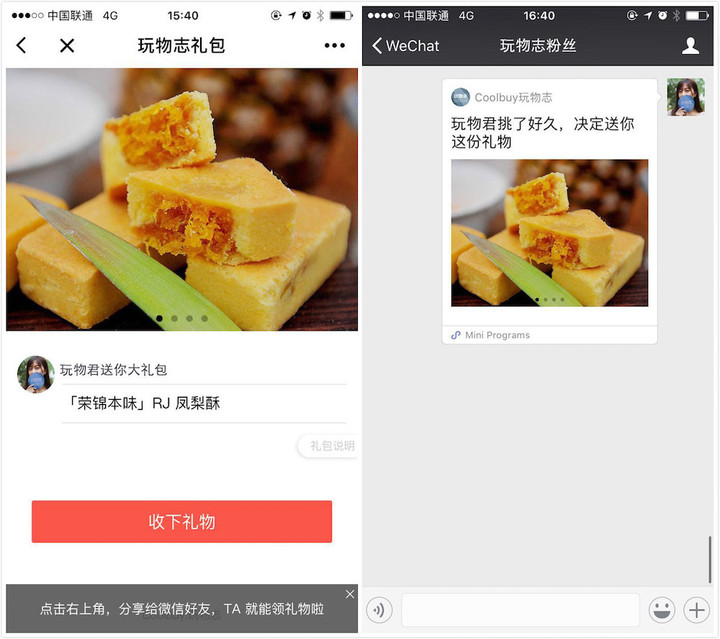Open the 礼包说明 explanation tag
The height and width of the screenshot is (639, 720).
330,446
